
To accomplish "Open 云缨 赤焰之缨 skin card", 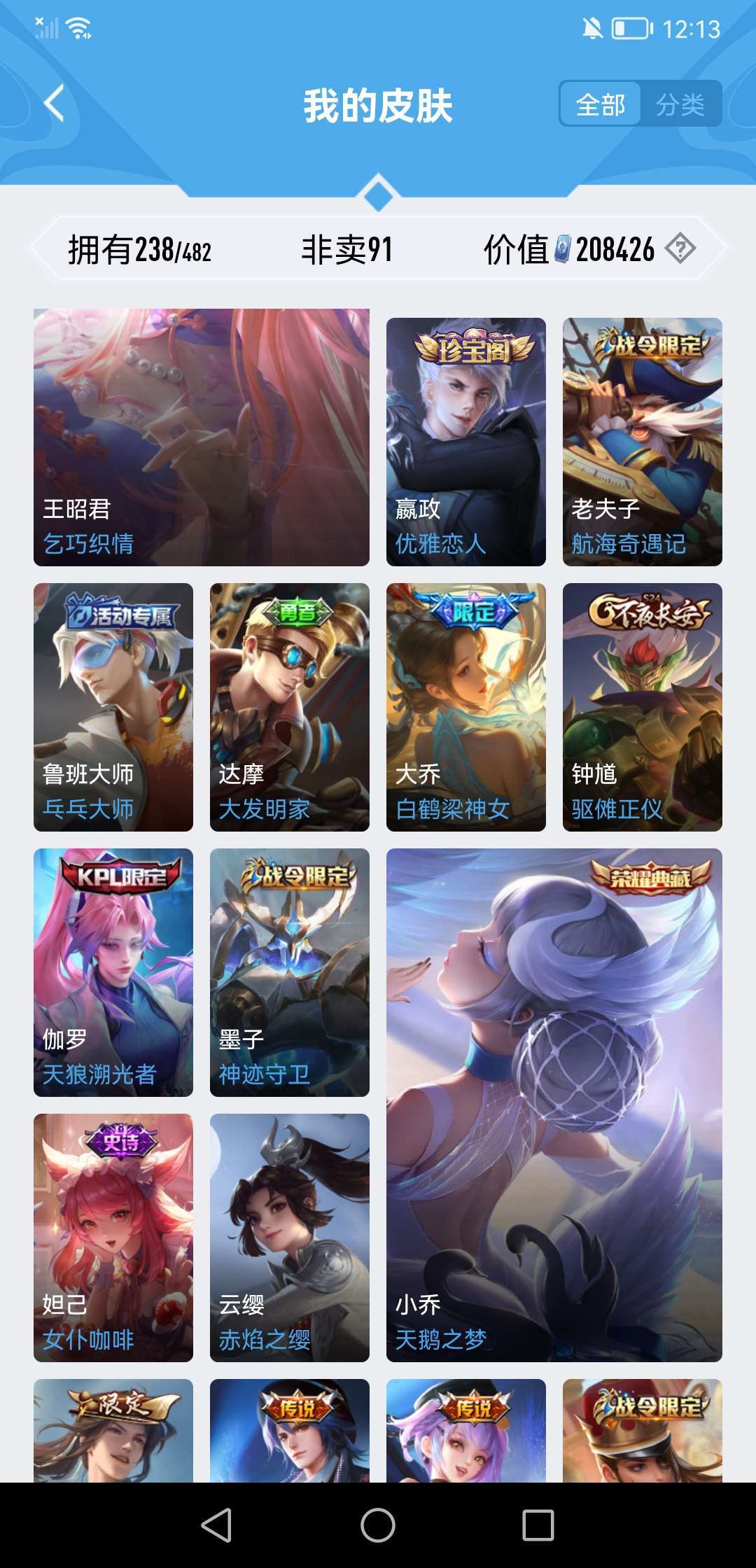I will [x=290, y=1238].
